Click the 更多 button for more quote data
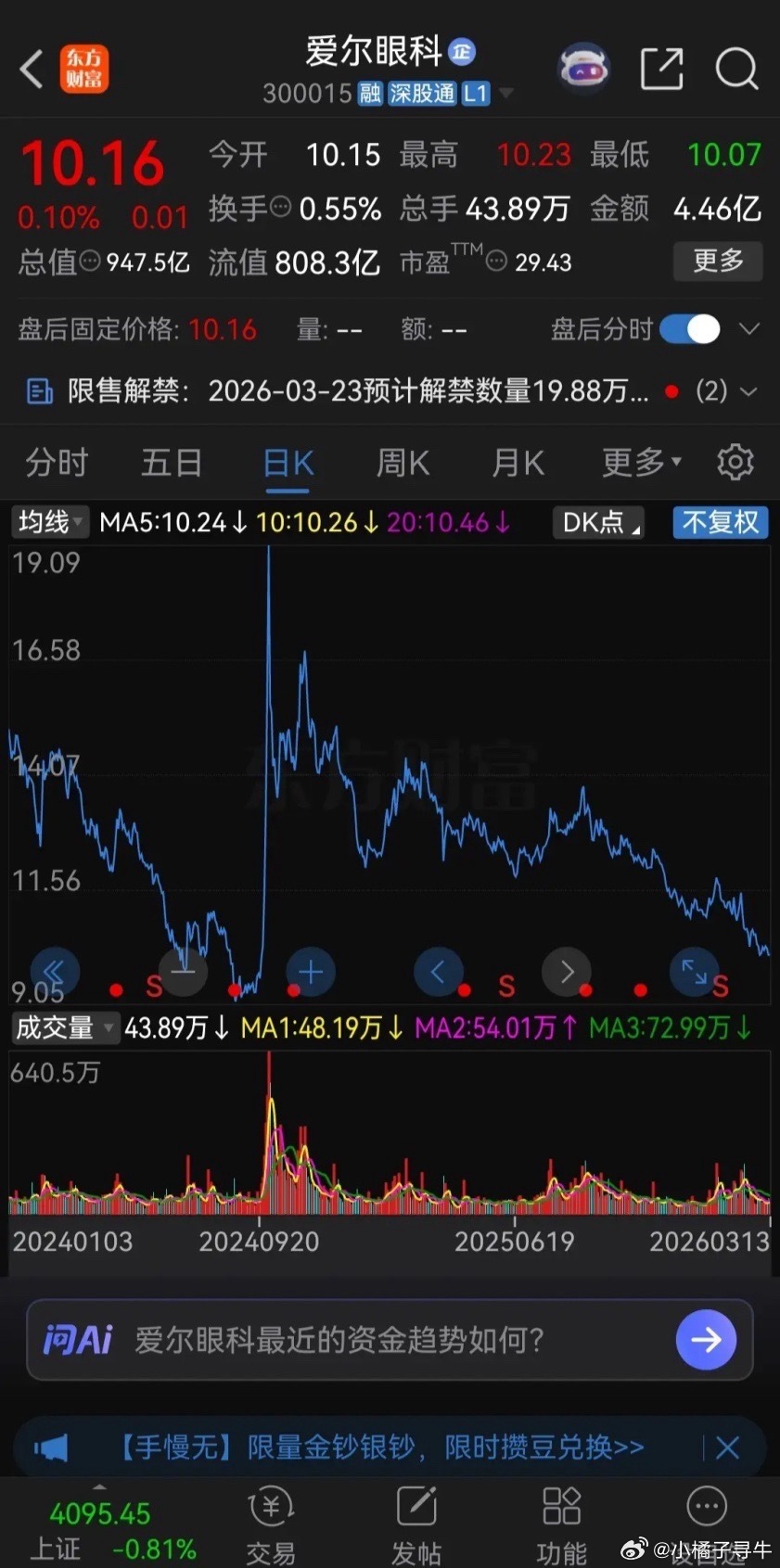 [x=717, y=261]
